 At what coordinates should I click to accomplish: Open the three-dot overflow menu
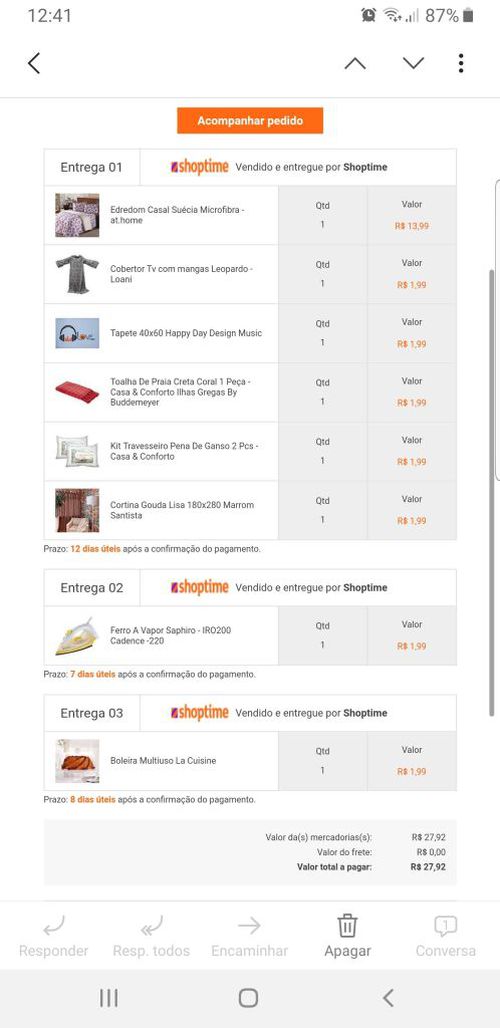point(461,63)
